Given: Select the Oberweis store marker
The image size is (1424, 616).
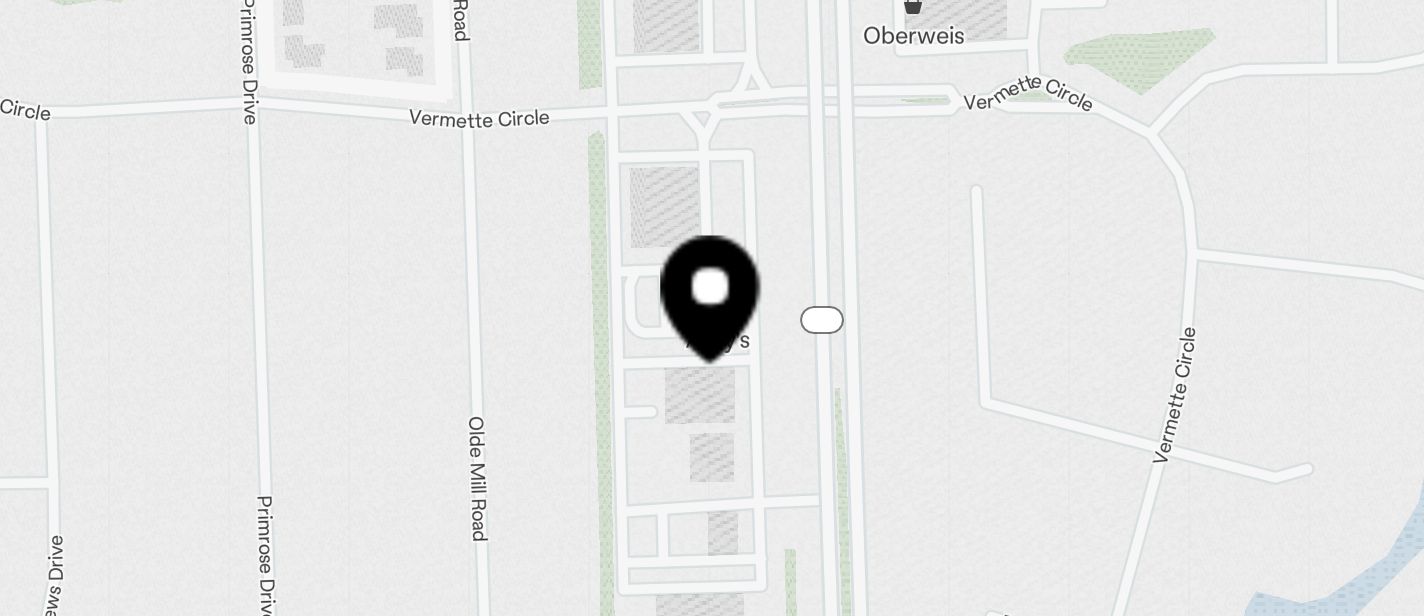Looking at the screenshot, I should (913, 8).
